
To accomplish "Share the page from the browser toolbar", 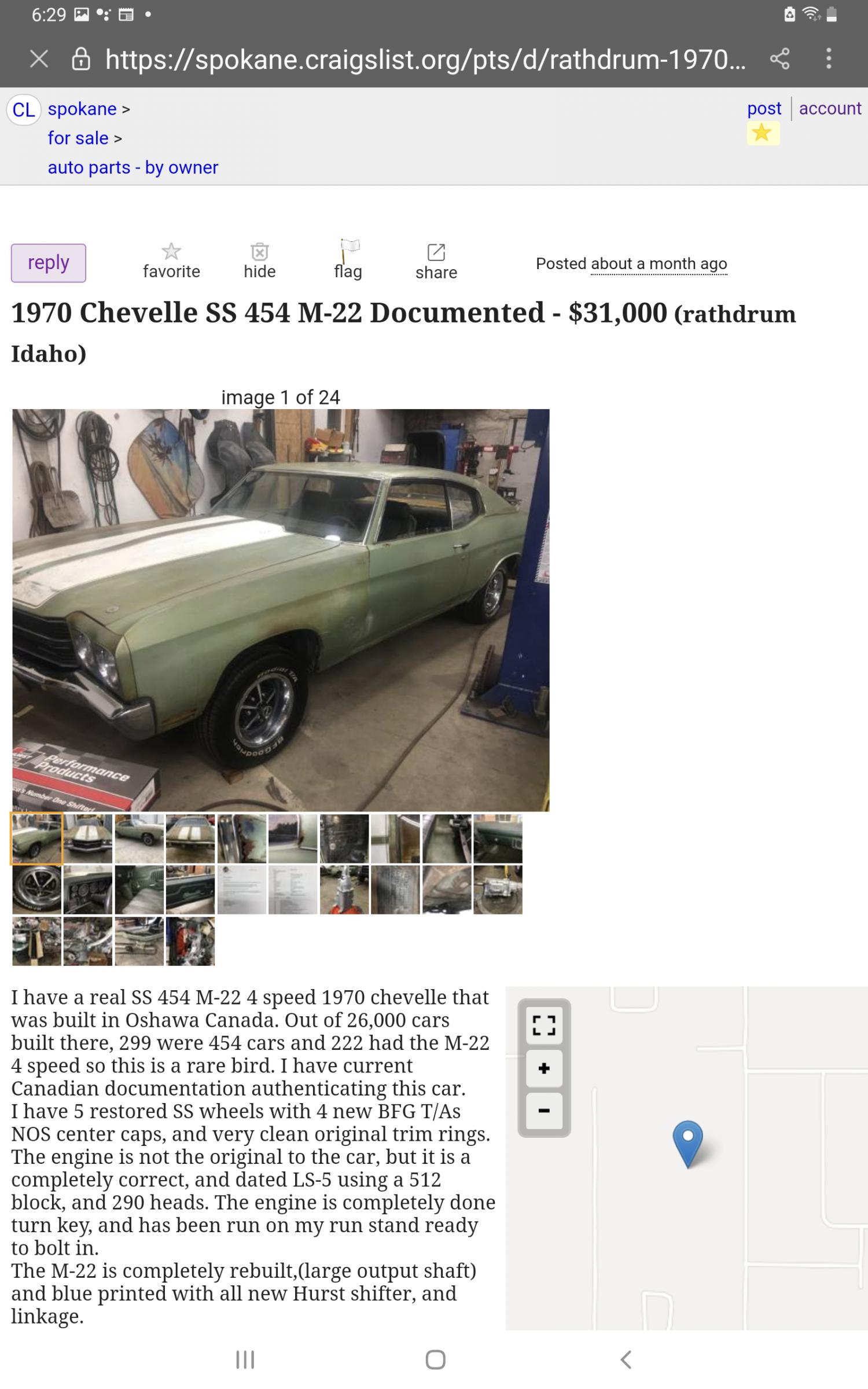I will pos(779,59).
